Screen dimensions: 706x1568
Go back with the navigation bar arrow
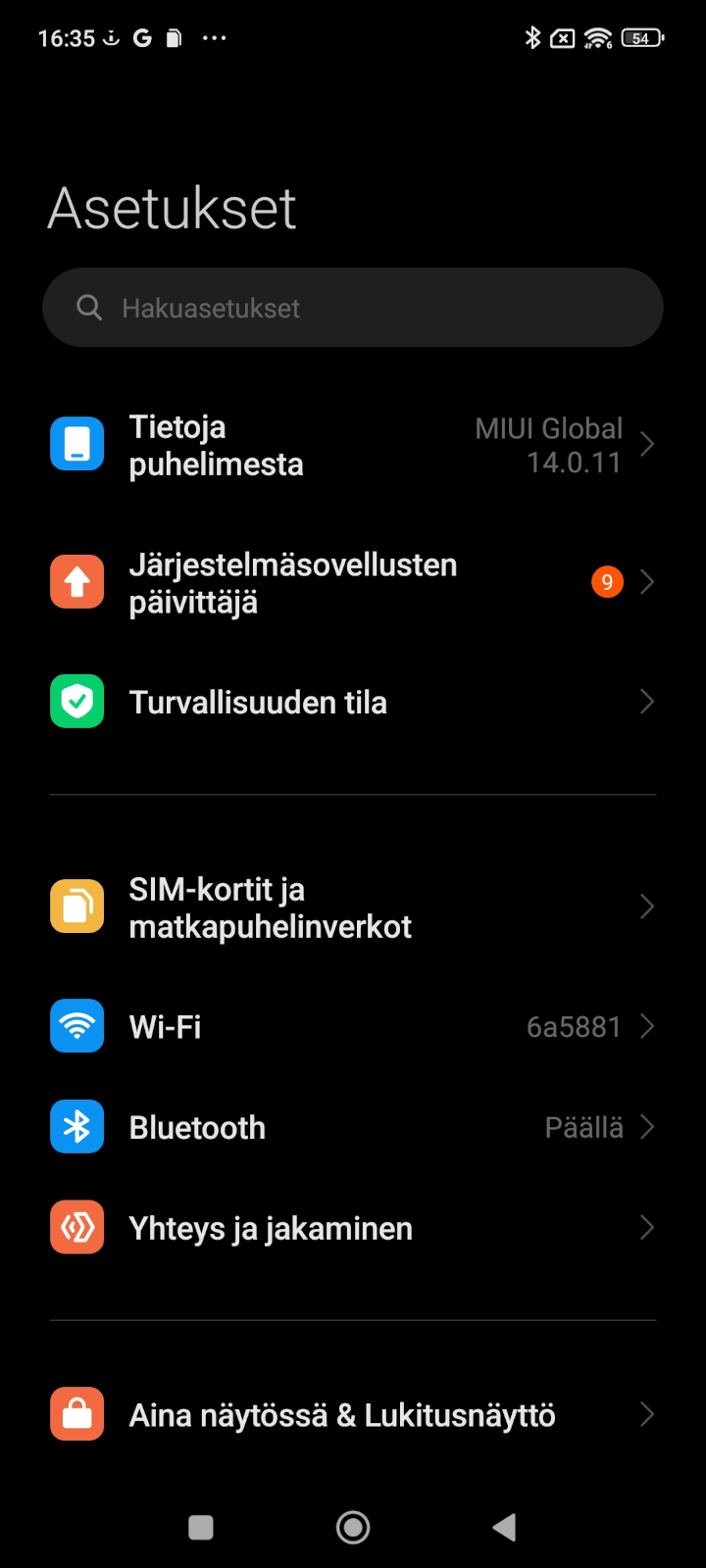point(504,1527)
